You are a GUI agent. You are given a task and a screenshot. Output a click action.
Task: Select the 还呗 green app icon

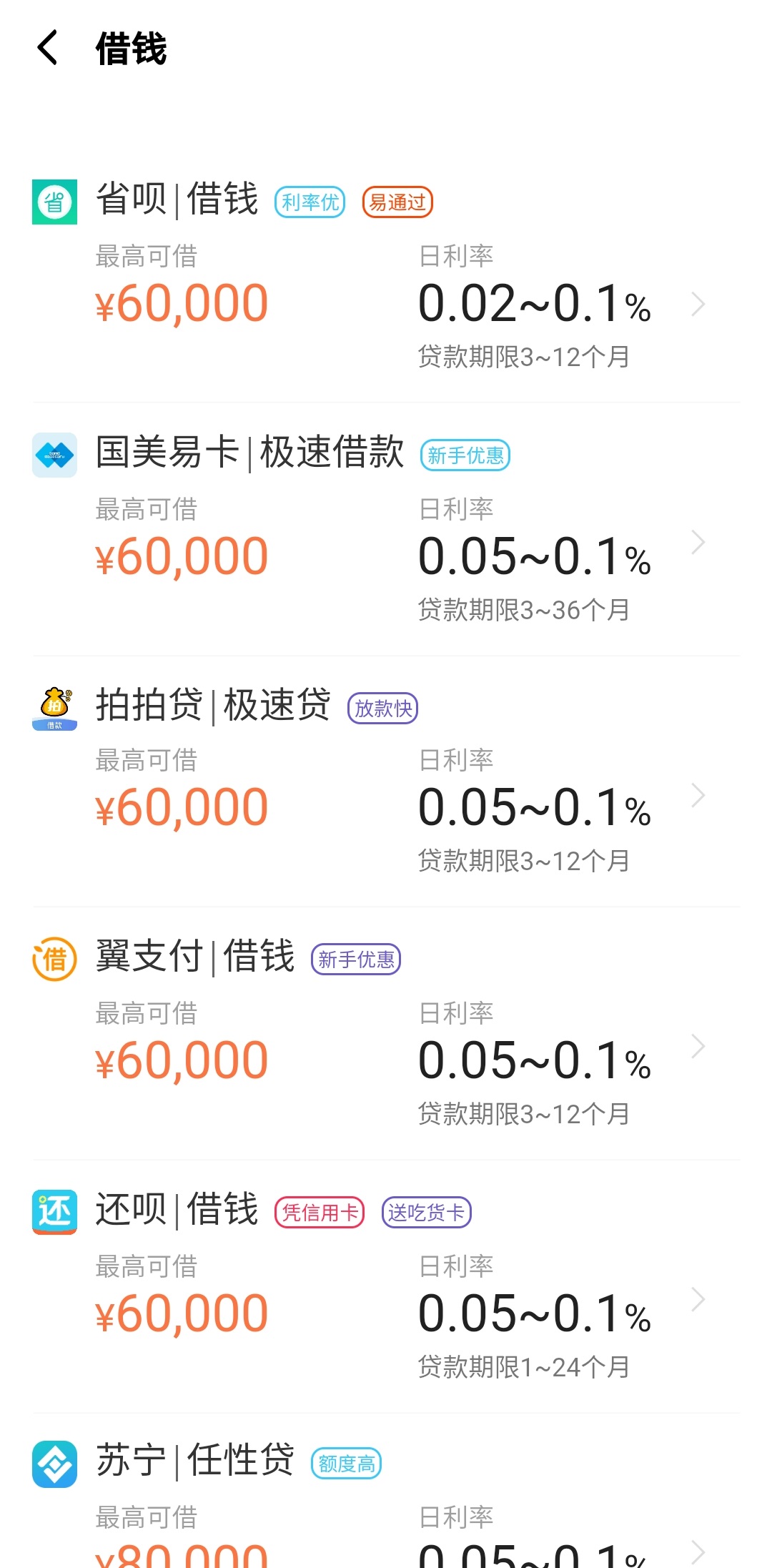tap(54, 1211)
